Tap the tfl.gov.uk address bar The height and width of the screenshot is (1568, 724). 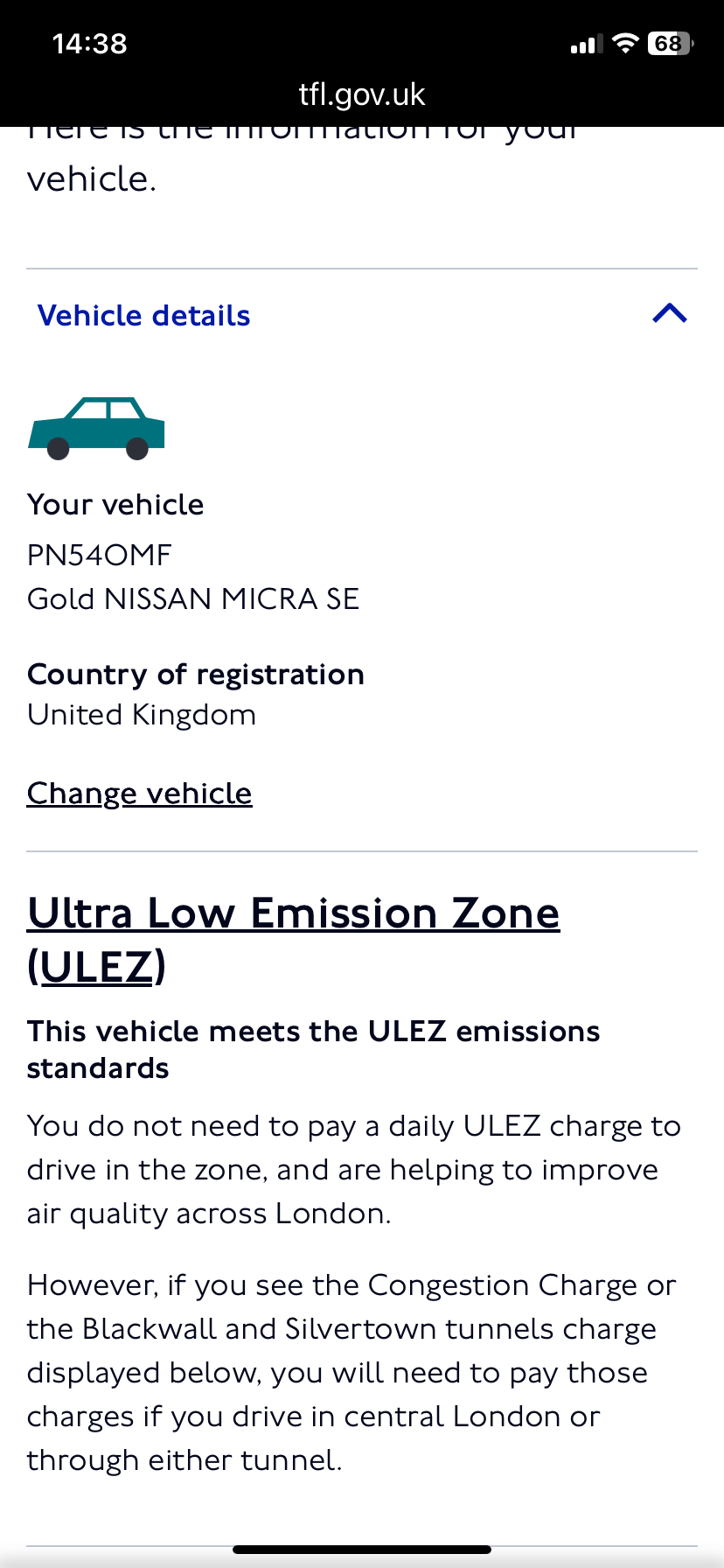[362, 94]
